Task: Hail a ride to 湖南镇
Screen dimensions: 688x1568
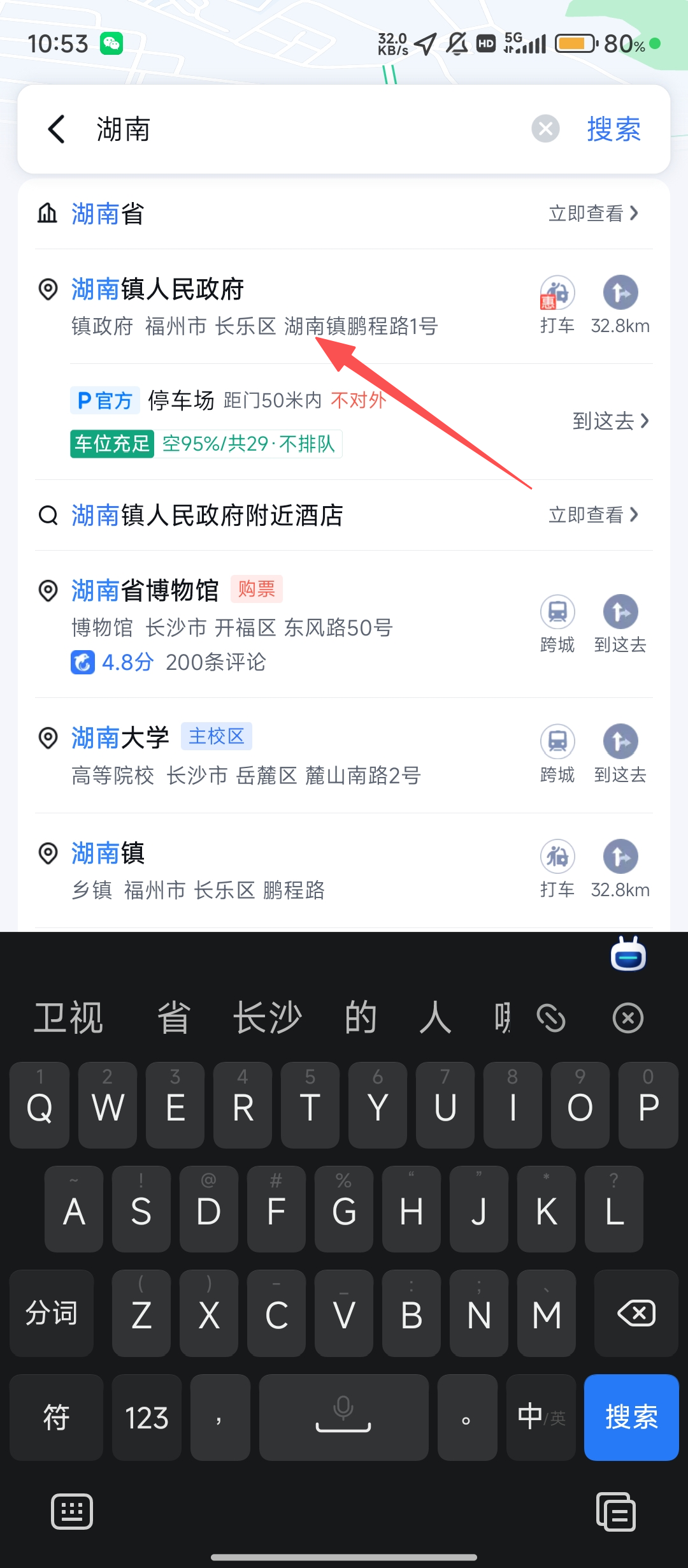Action: click(557, 868)
